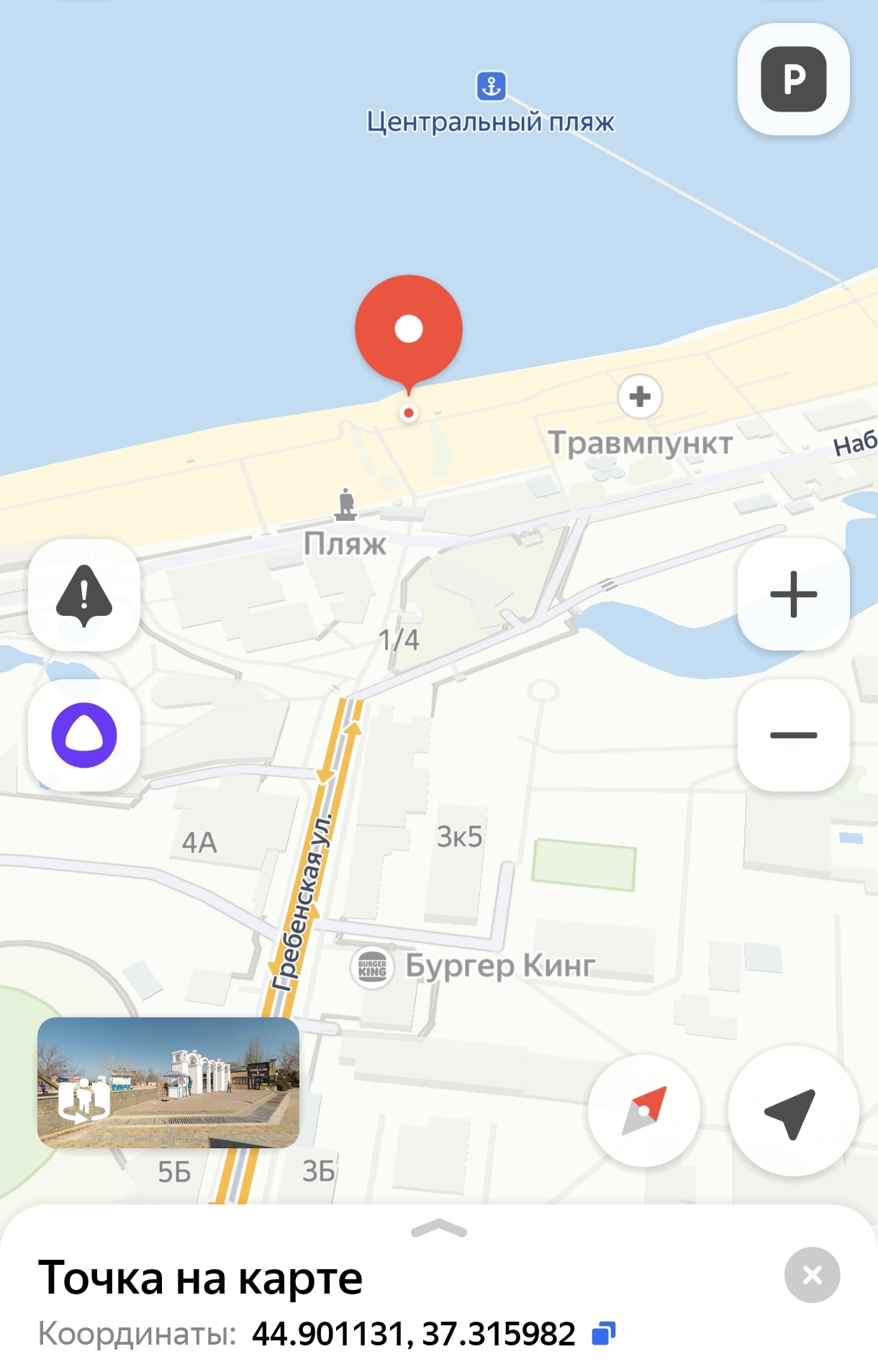Reset map orientation with the compass
The height and width of the screenshot is (1372, 878).
coord(643,1110)
